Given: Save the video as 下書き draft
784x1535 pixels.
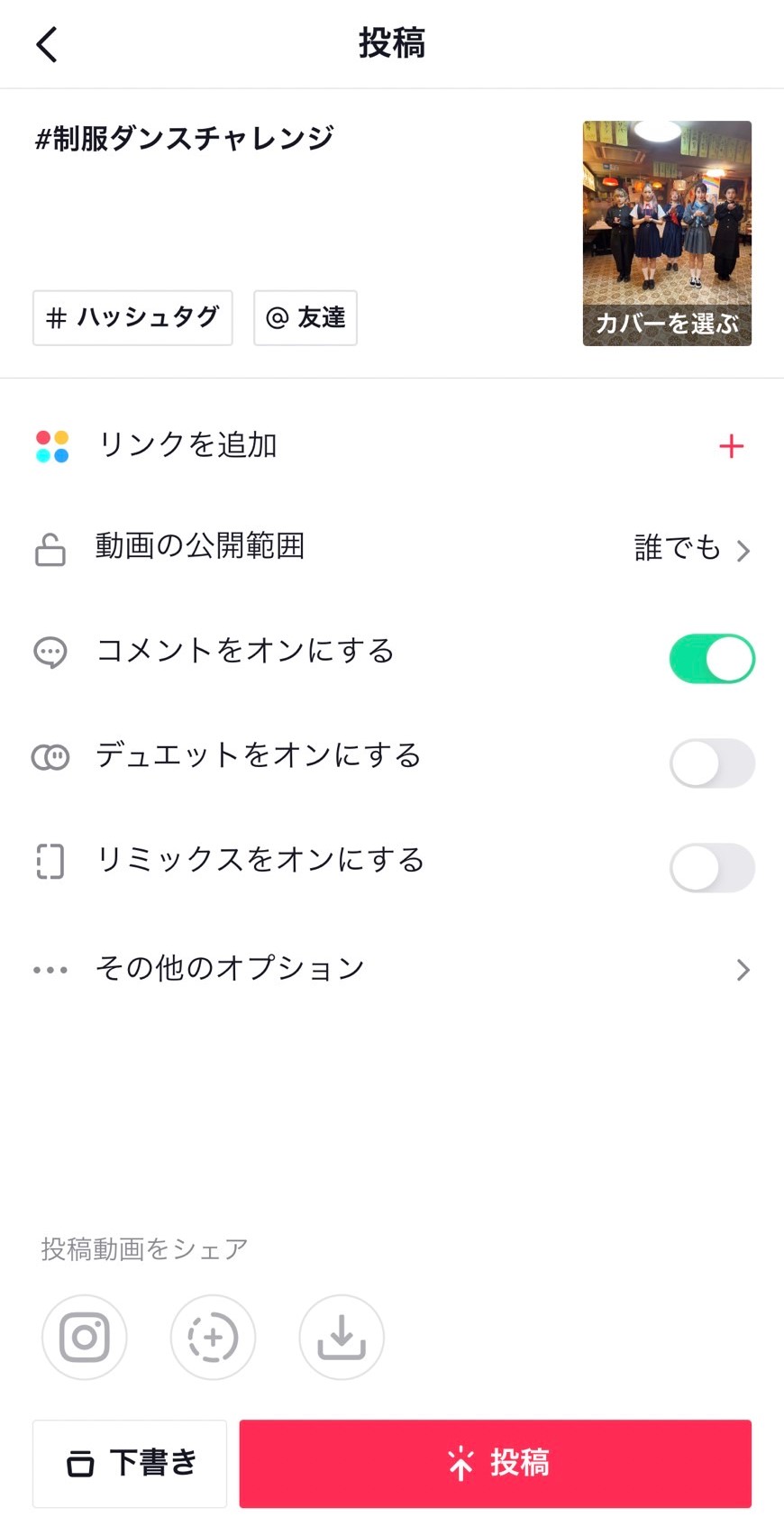Looking at the screenshot, I should pos(130,1464).
